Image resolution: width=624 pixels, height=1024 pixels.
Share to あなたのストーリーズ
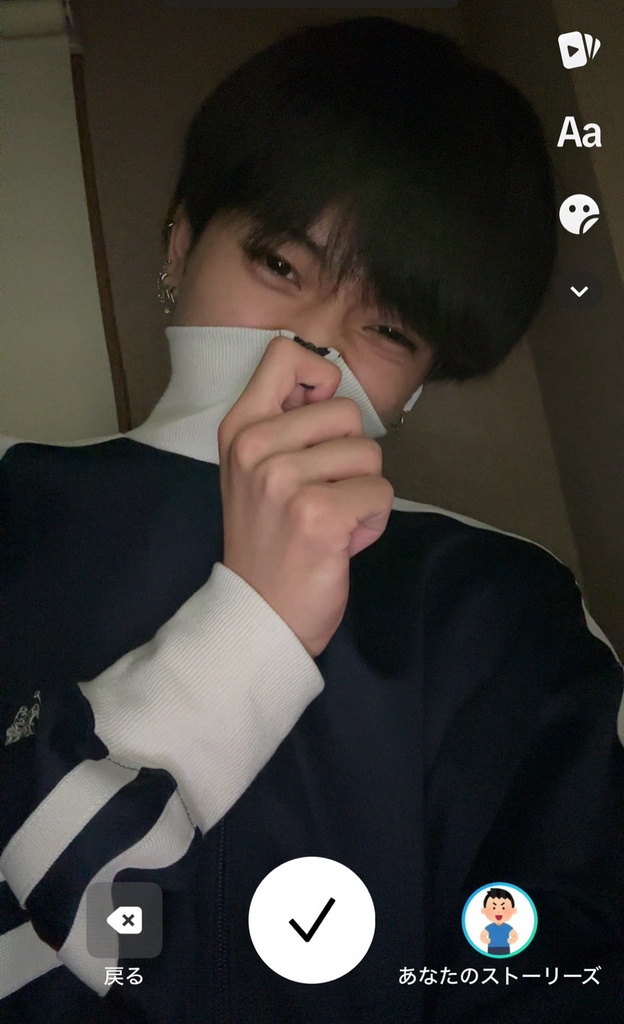(499, 920)
